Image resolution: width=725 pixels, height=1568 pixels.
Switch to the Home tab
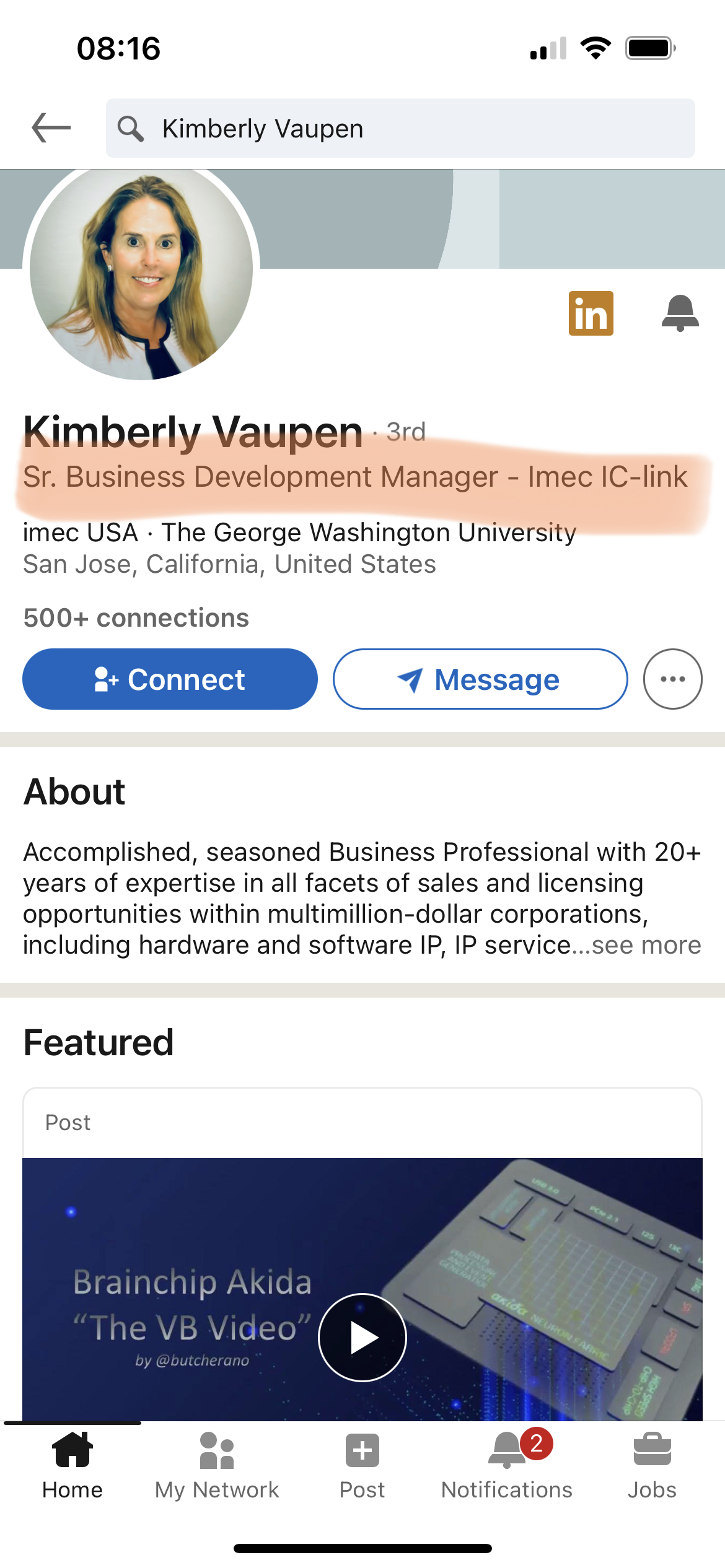[x=72, y=1465]
